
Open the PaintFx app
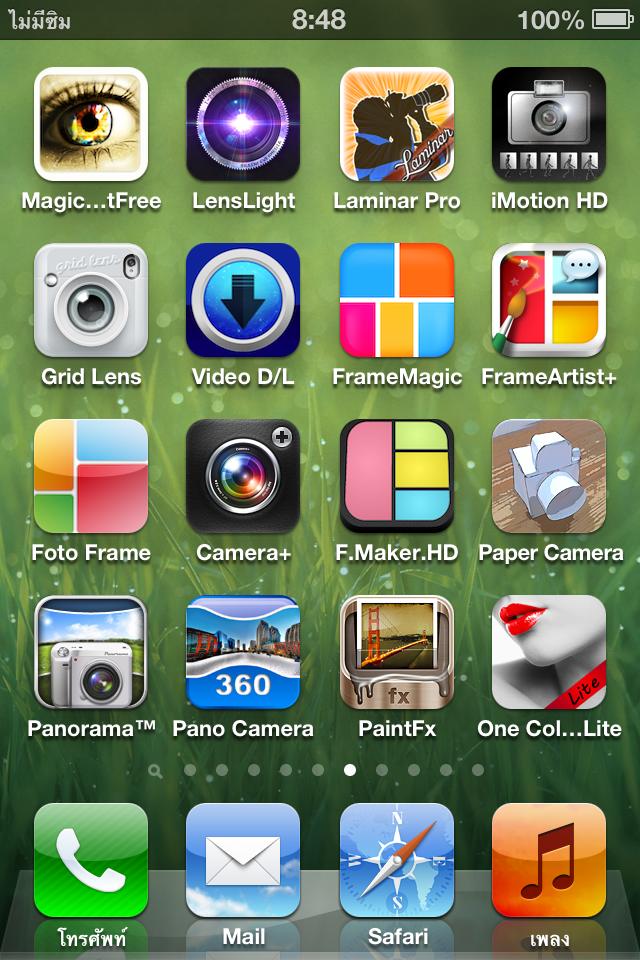point(396,652)
